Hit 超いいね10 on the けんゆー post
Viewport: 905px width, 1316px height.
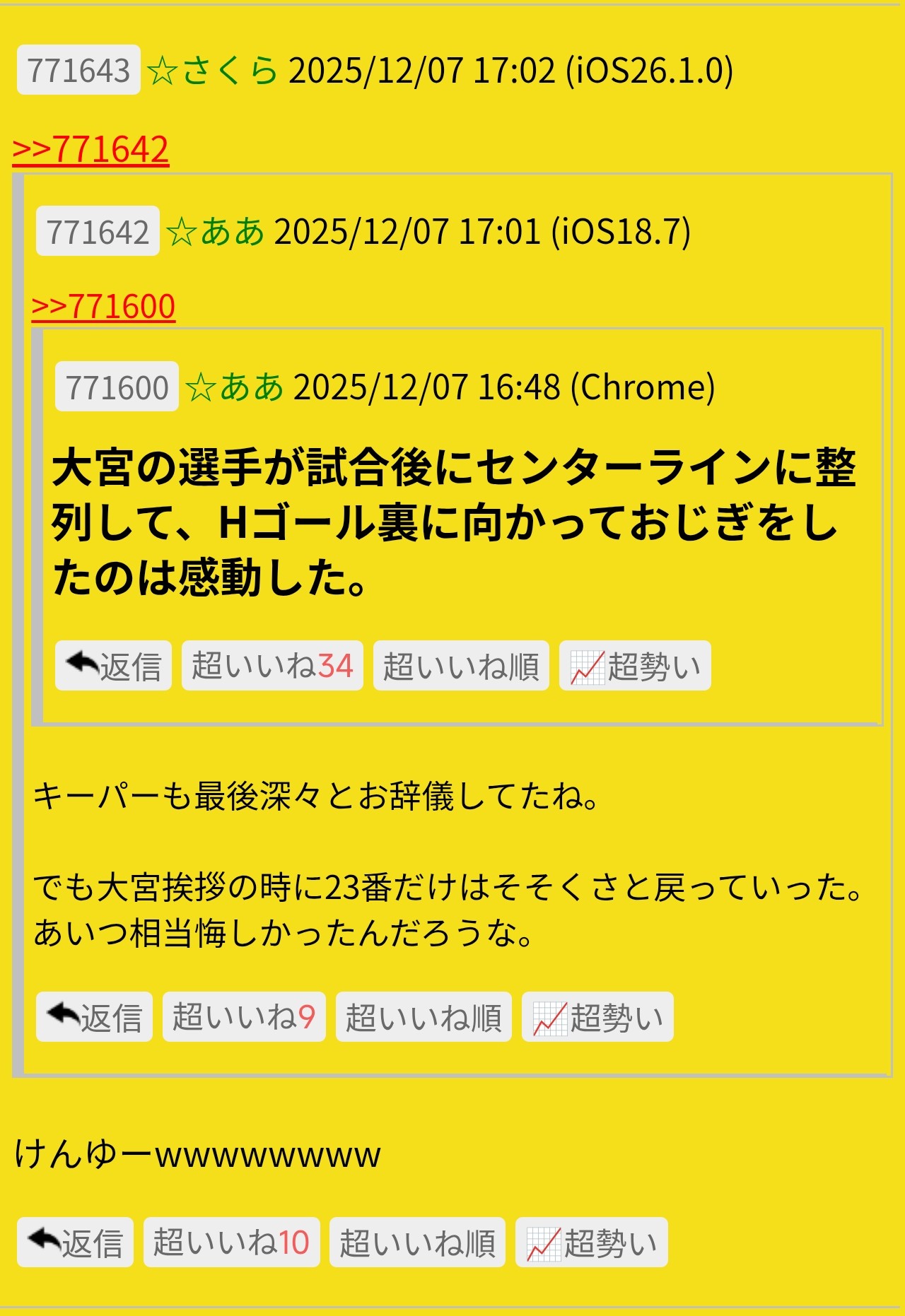click(x=231, y=1242)
